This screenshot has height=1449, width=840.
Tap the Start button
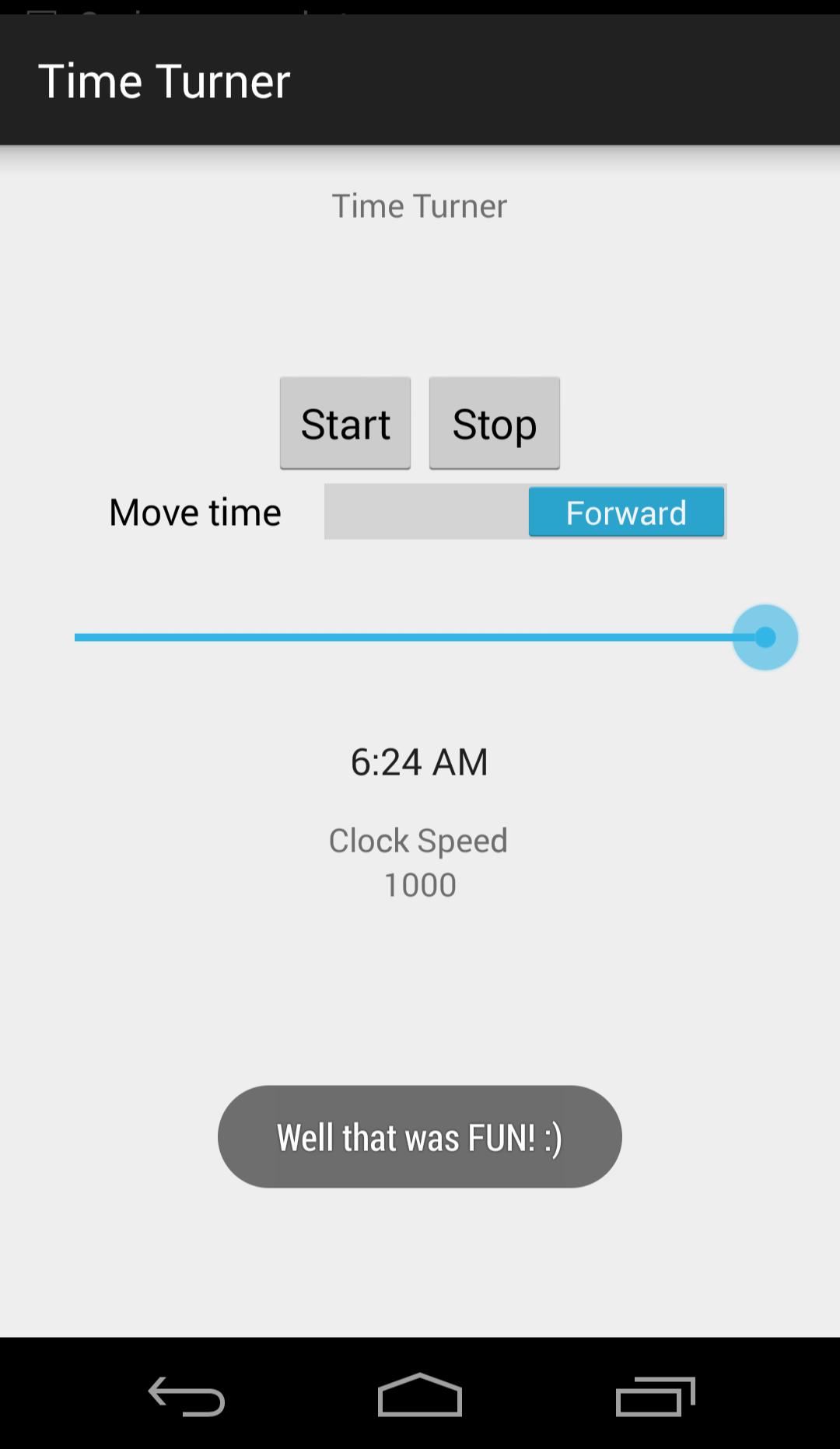[345, 423]
